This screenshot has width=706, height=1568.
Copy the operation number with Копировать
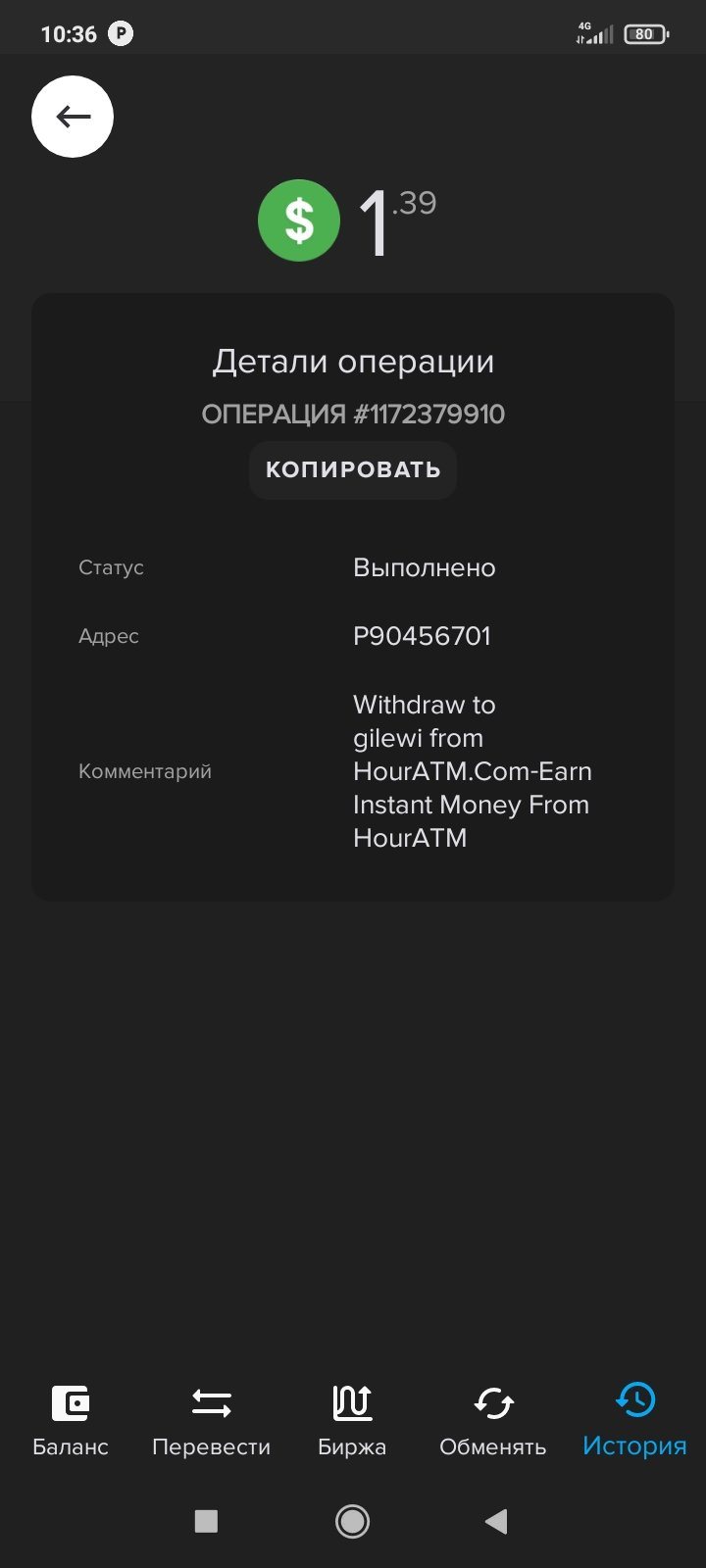[x=353, y=470]
